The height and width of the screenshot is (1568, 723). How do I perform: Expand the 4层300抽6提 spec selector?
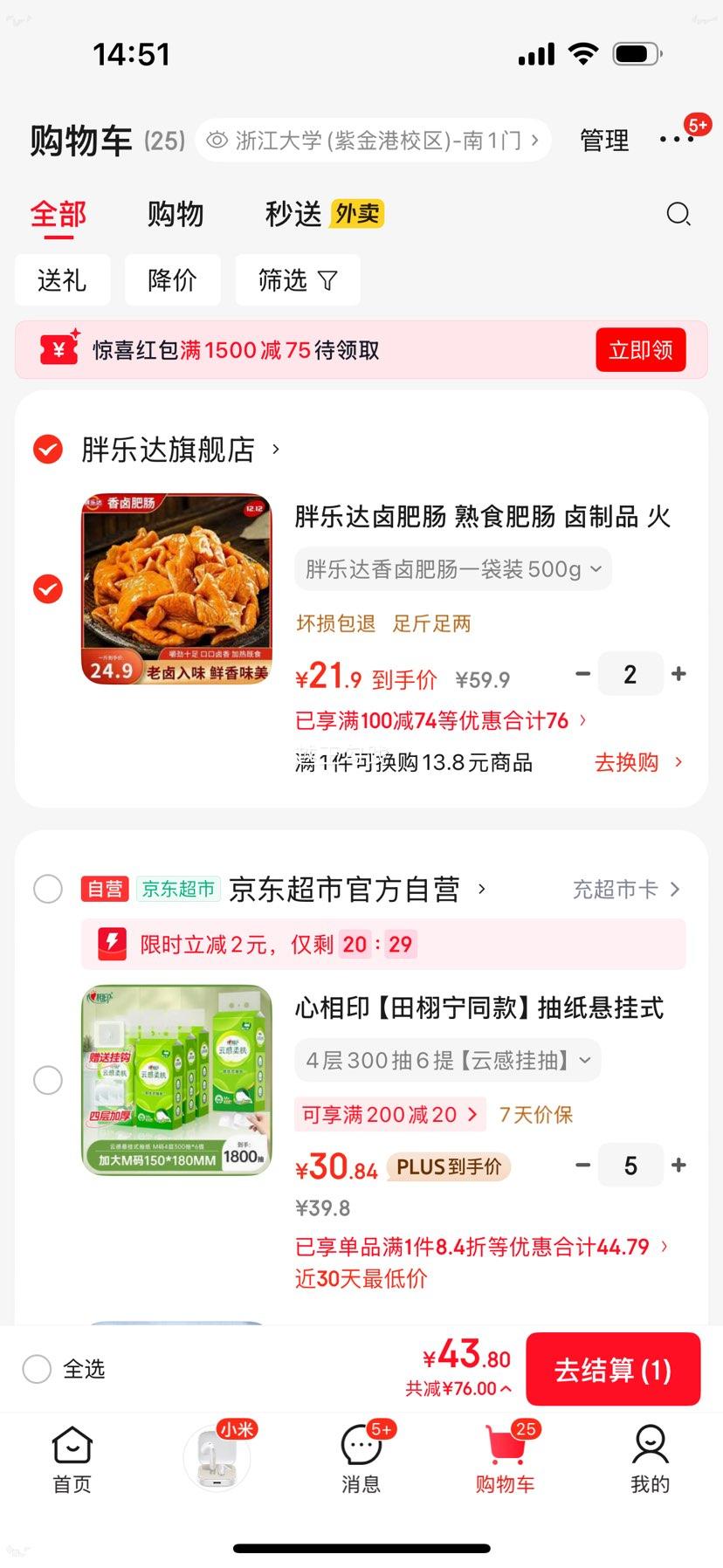446,1060
